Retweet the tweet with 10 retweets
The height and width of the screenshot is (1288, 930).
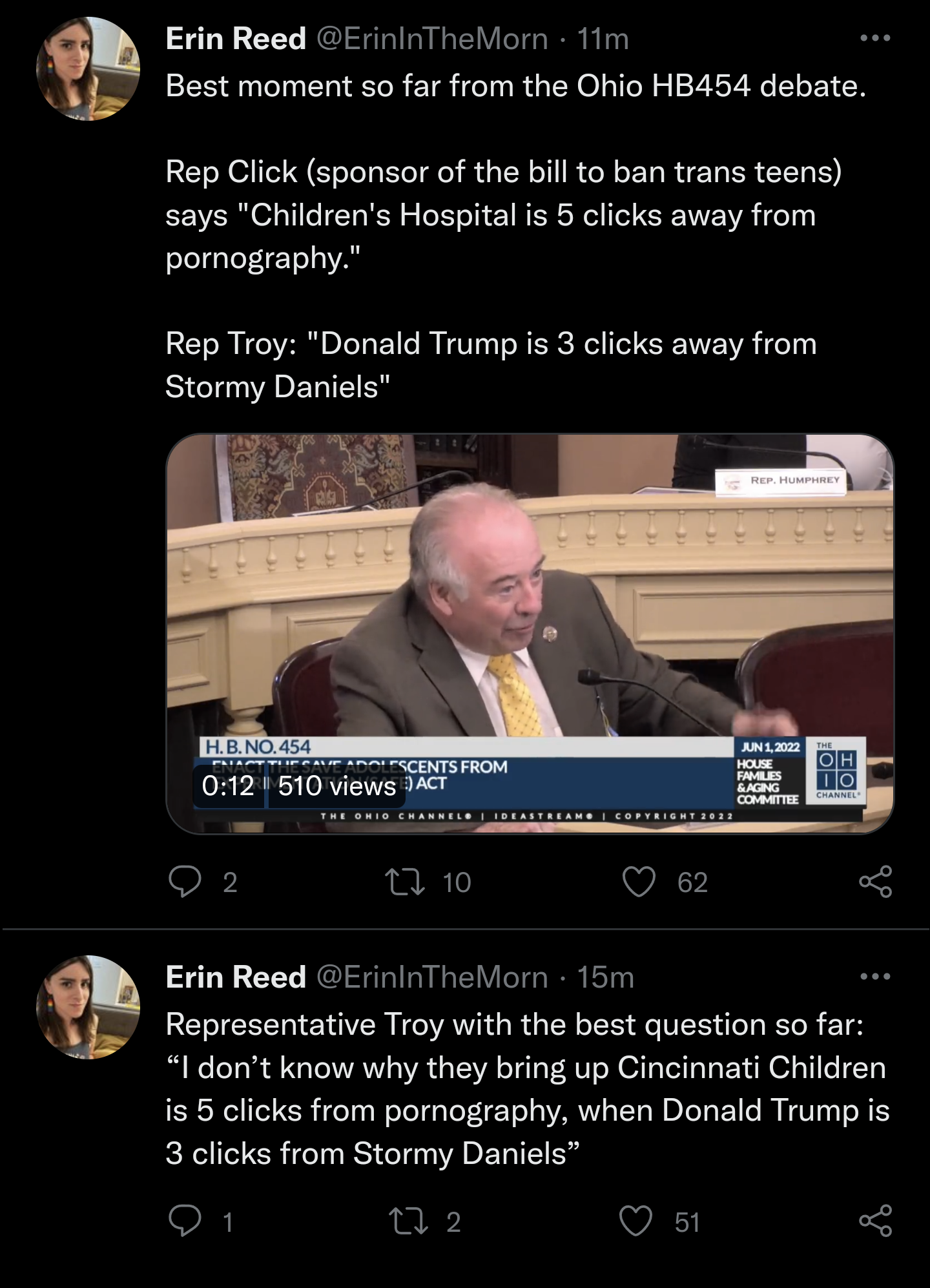pos(404,882)
